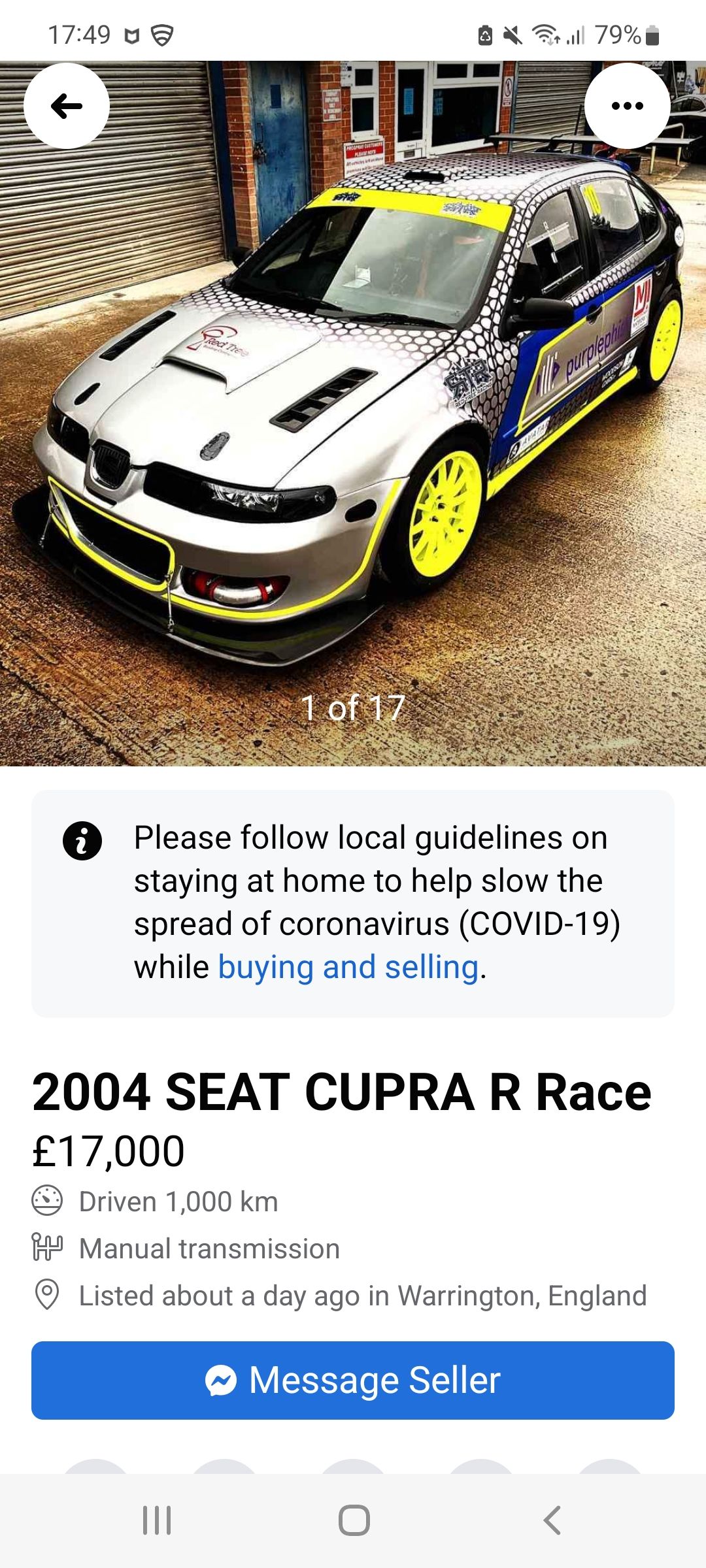
Task: Open the buying and selling link
Action: point(348,968)
